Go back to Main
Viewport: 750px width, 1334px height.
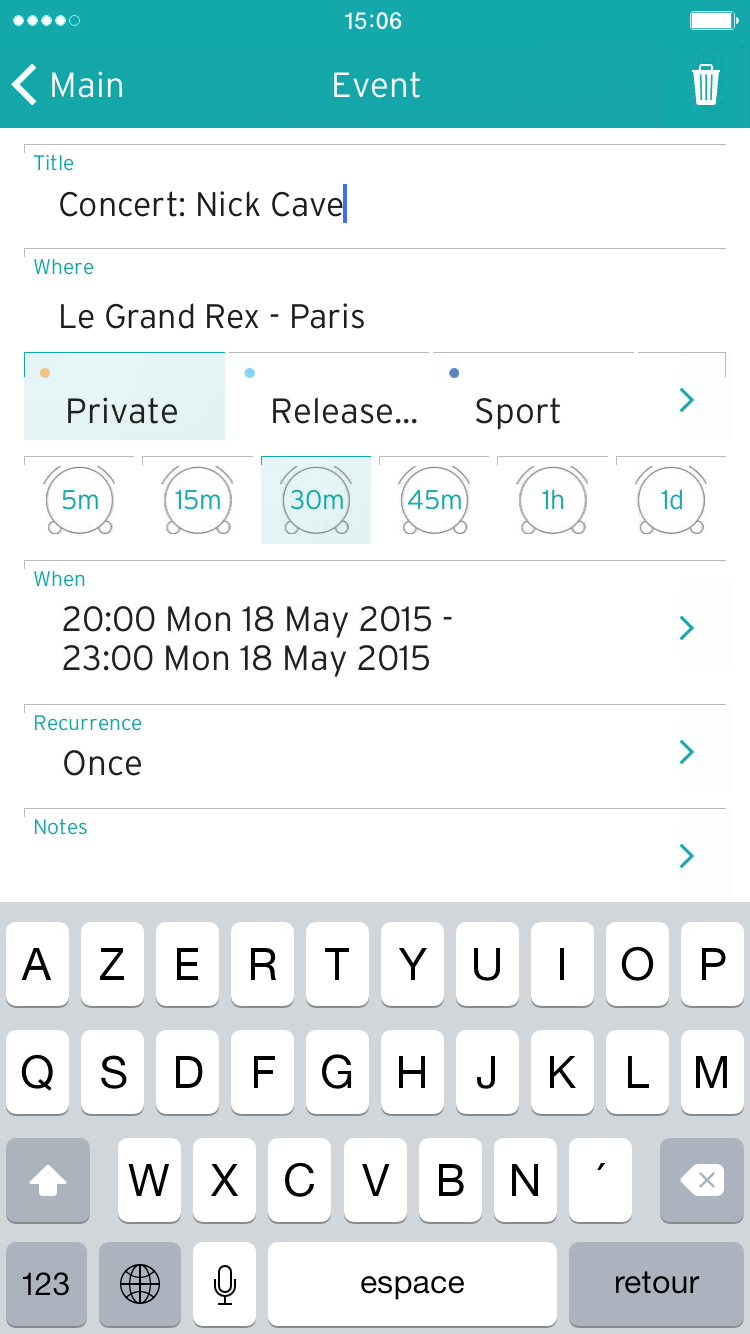click(68, 85)
